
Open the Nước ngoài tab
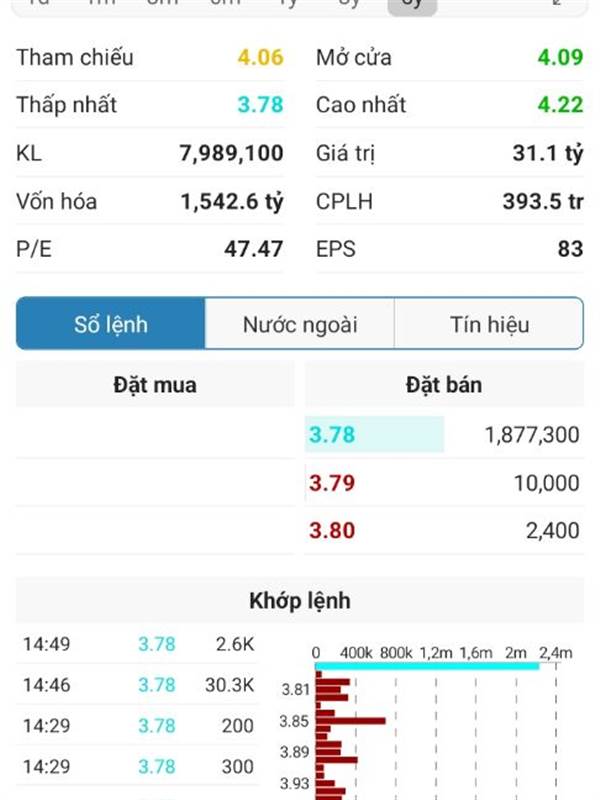tap(300, 324)
